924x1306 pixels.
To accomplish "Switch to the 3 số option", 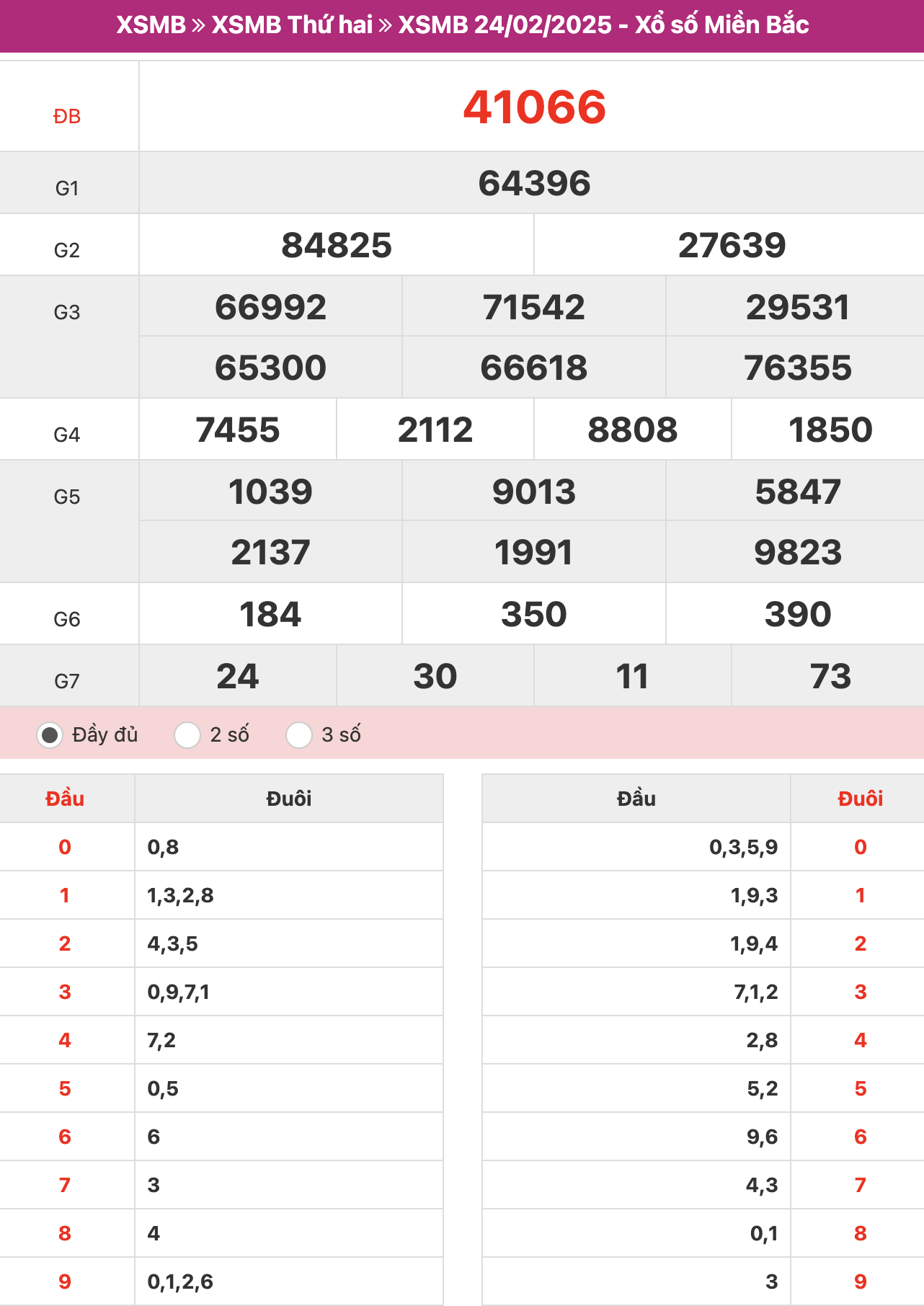I will pos(299,735).
